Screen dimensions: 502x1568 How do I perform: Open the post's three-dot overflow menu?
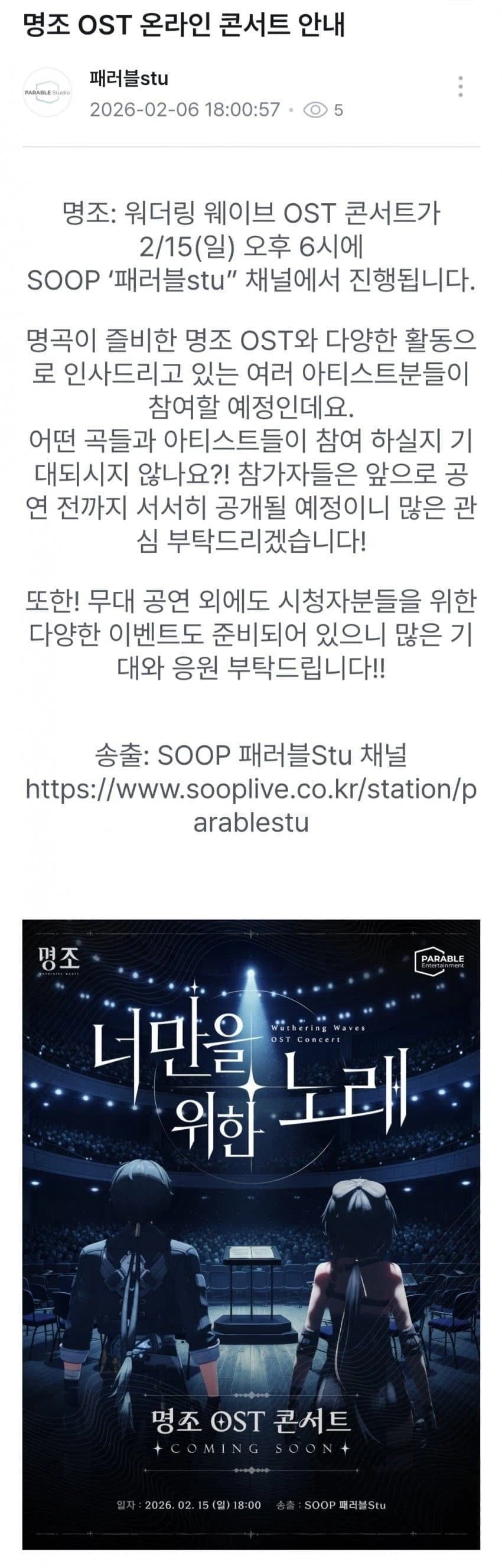(461, 87)
